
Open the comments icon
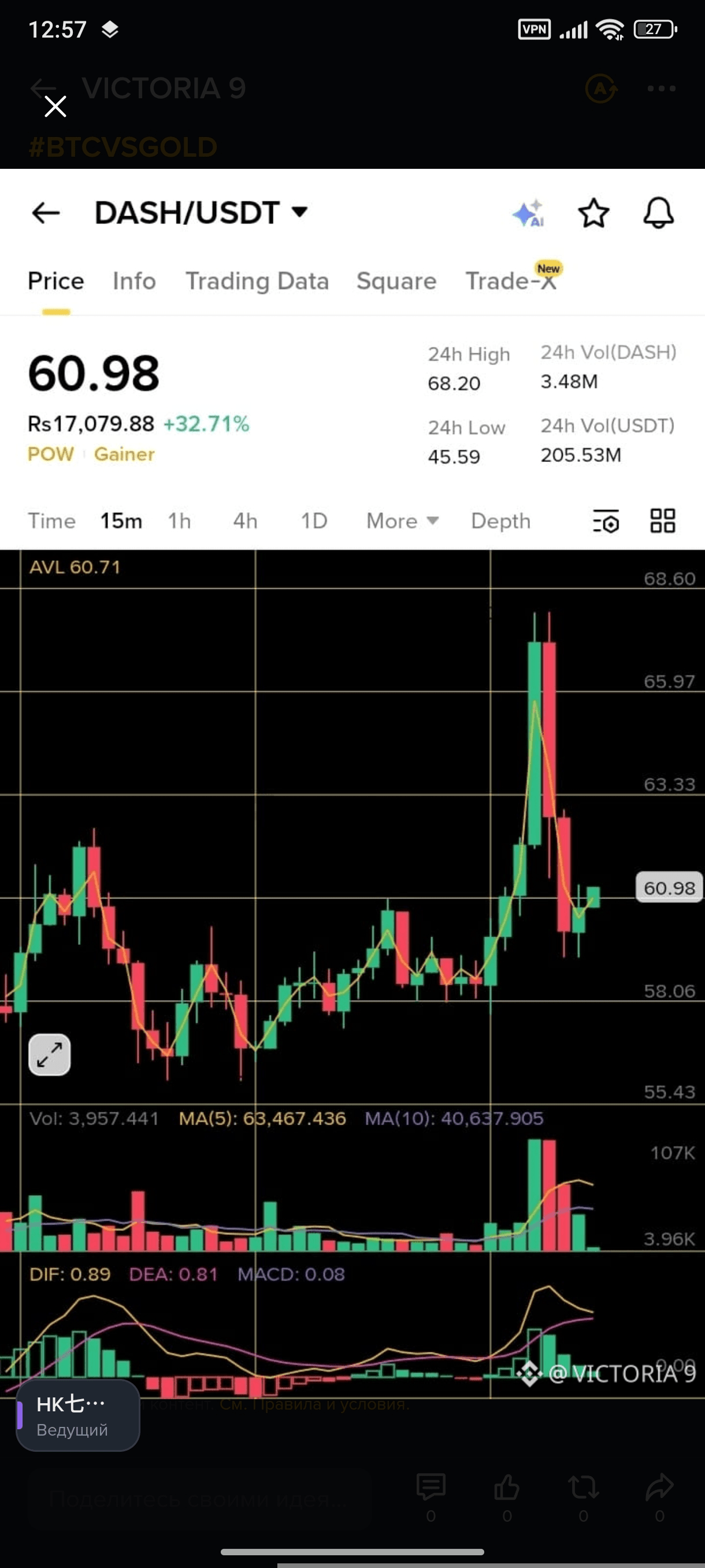click(431, 1486)
